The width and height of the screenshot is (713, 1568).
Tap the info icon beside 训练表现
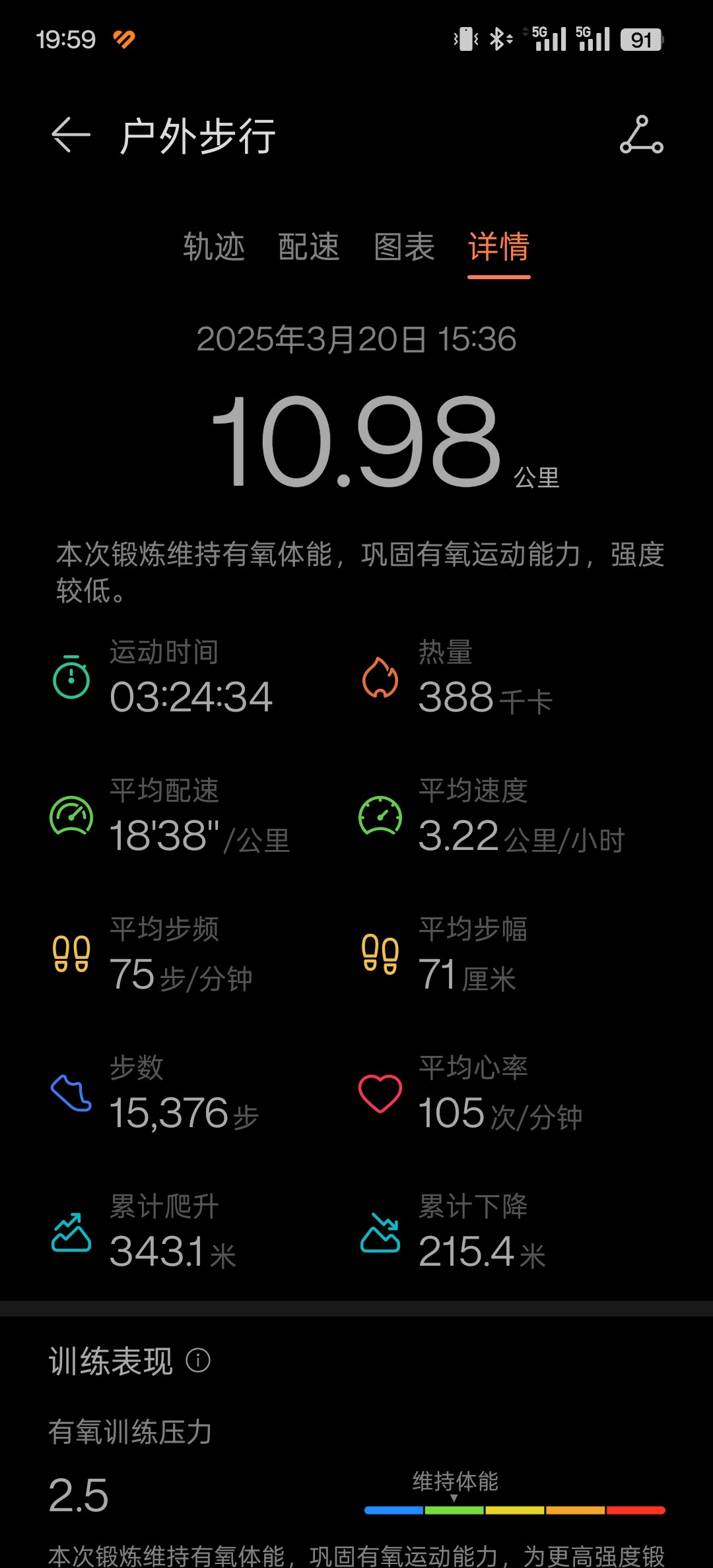click(198, 1360)
